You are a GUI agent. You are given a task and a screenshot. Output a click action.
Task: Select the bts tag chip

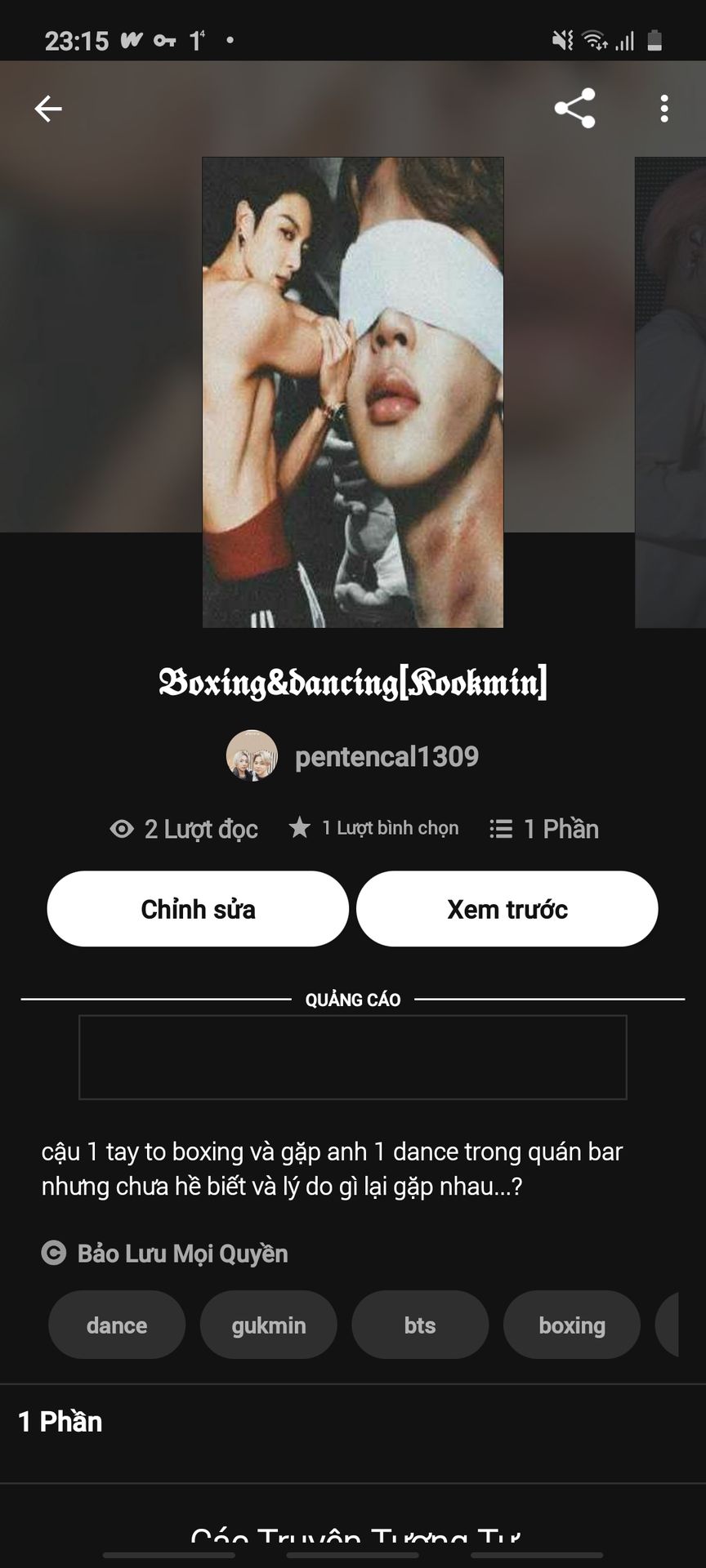420,1325
